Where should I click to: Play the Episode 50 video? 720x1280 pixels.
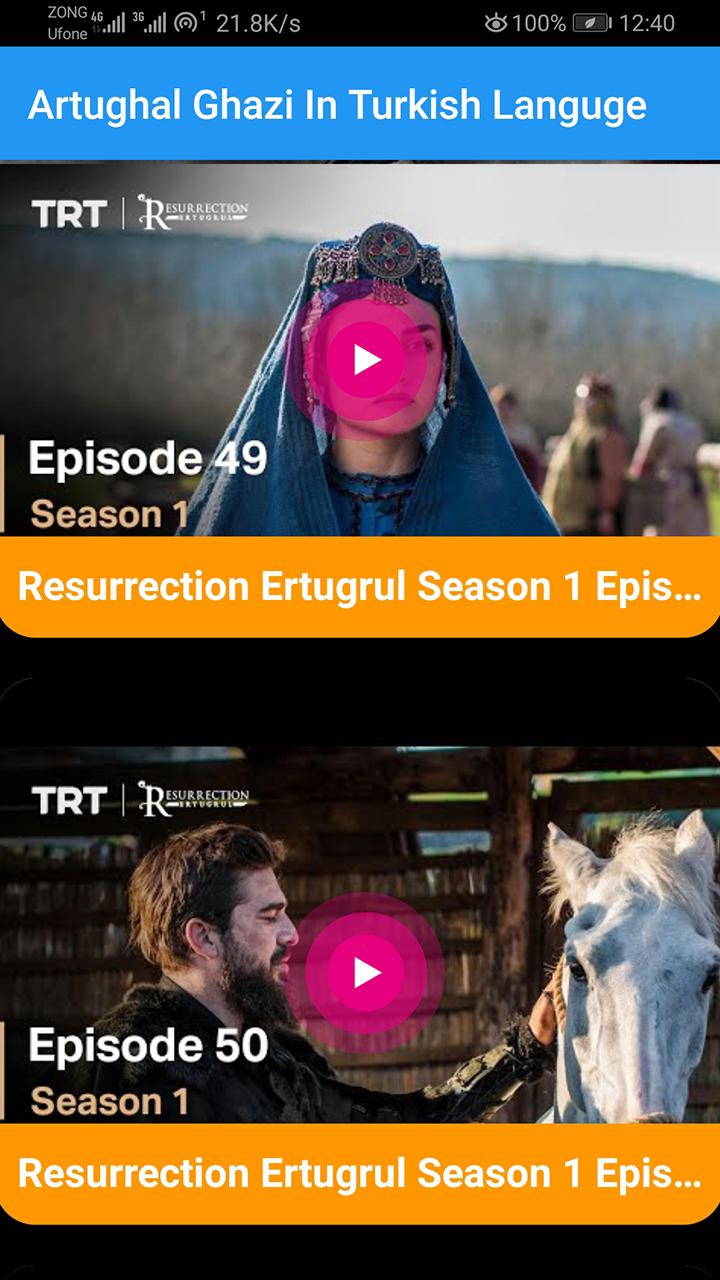pyautogui.click(x=366, y=971)
